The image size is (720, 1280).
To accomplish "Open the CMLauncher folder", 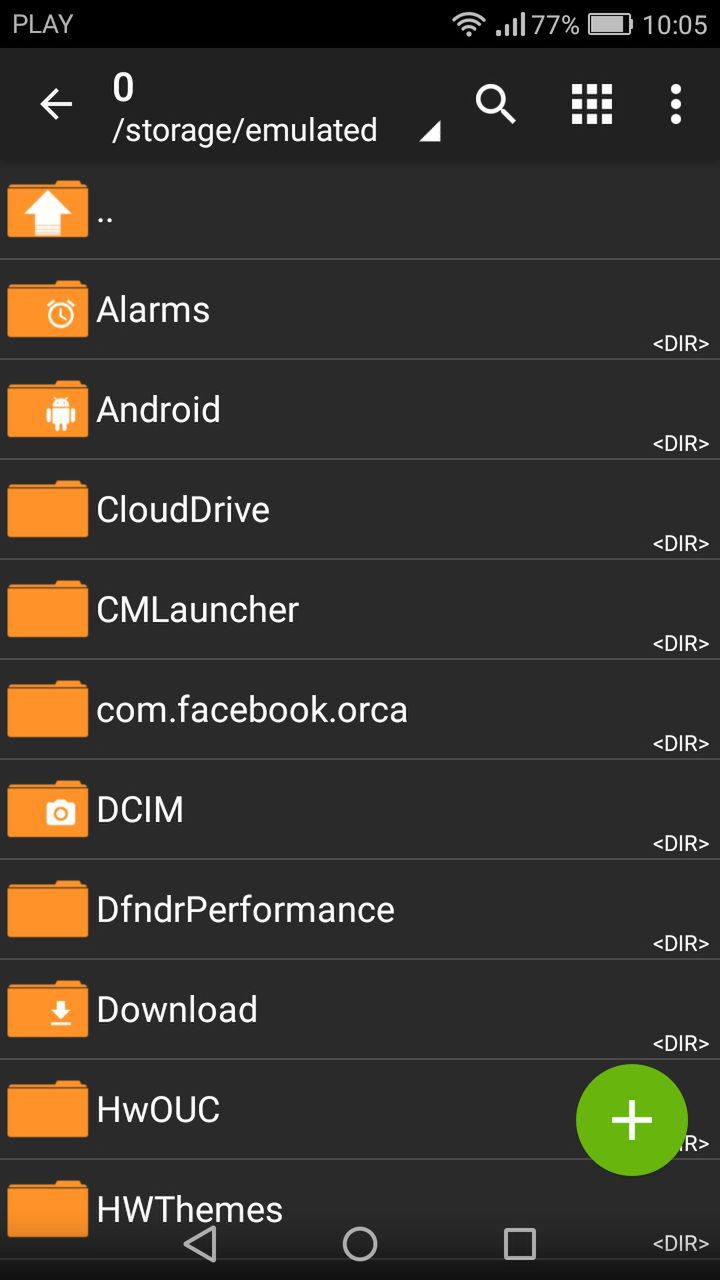I will click(x=360, y=610).
